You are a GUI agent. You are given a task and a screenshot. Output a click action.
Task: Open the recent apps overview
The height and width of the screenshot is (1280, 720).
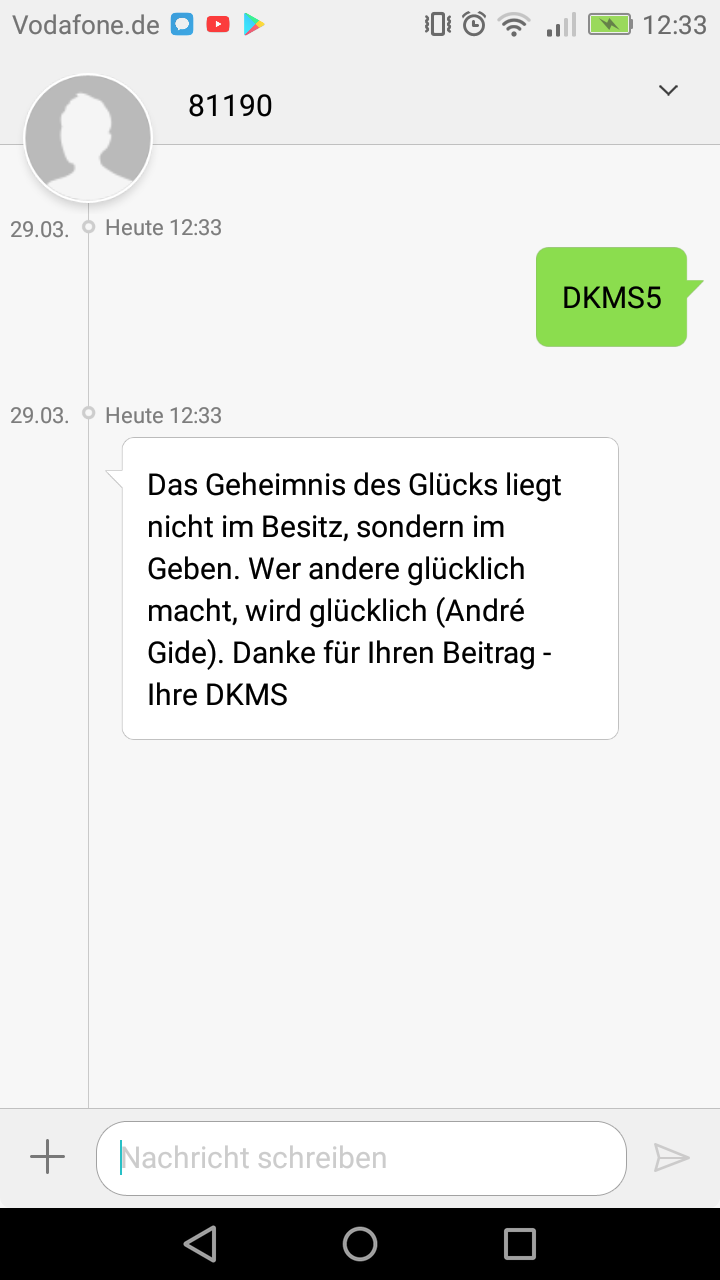coord(520,1243)
